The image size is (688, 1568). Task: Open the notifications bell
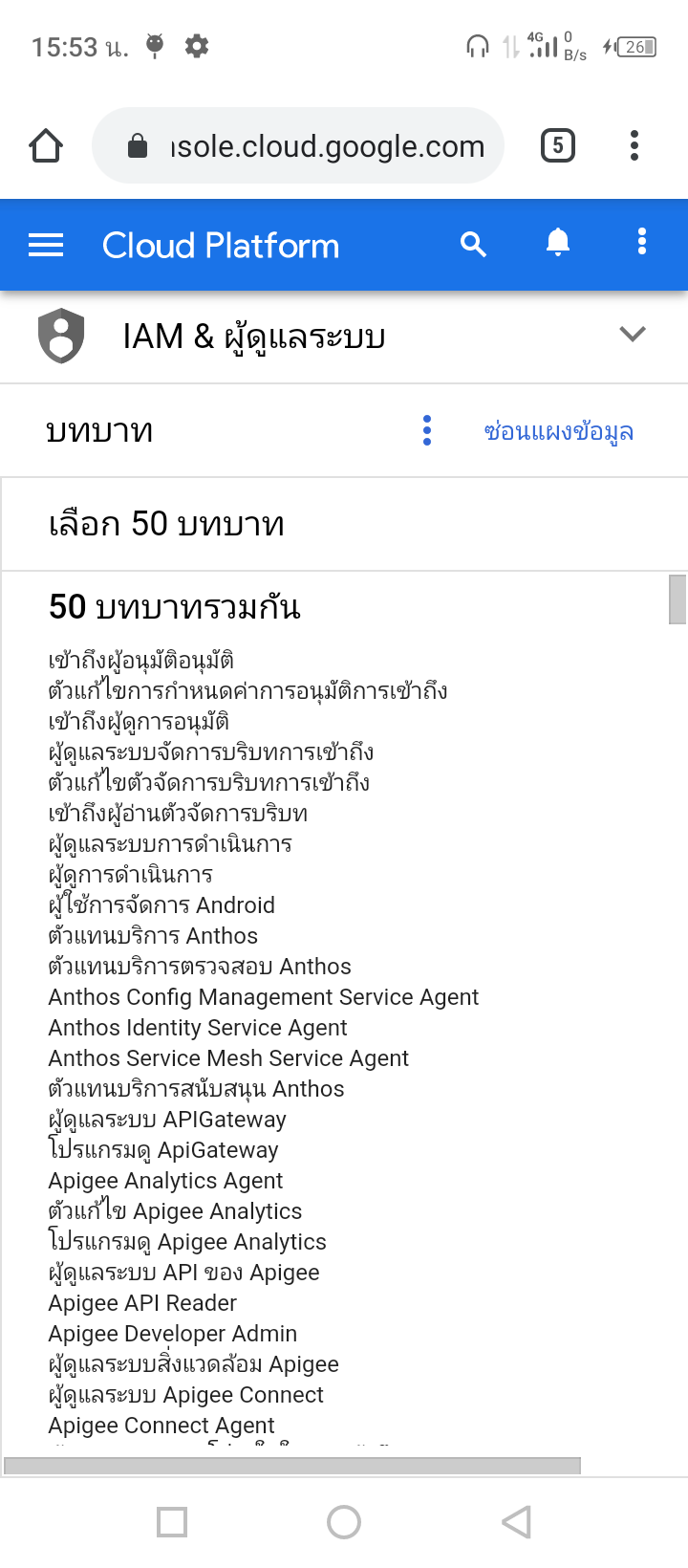(558, 243)
